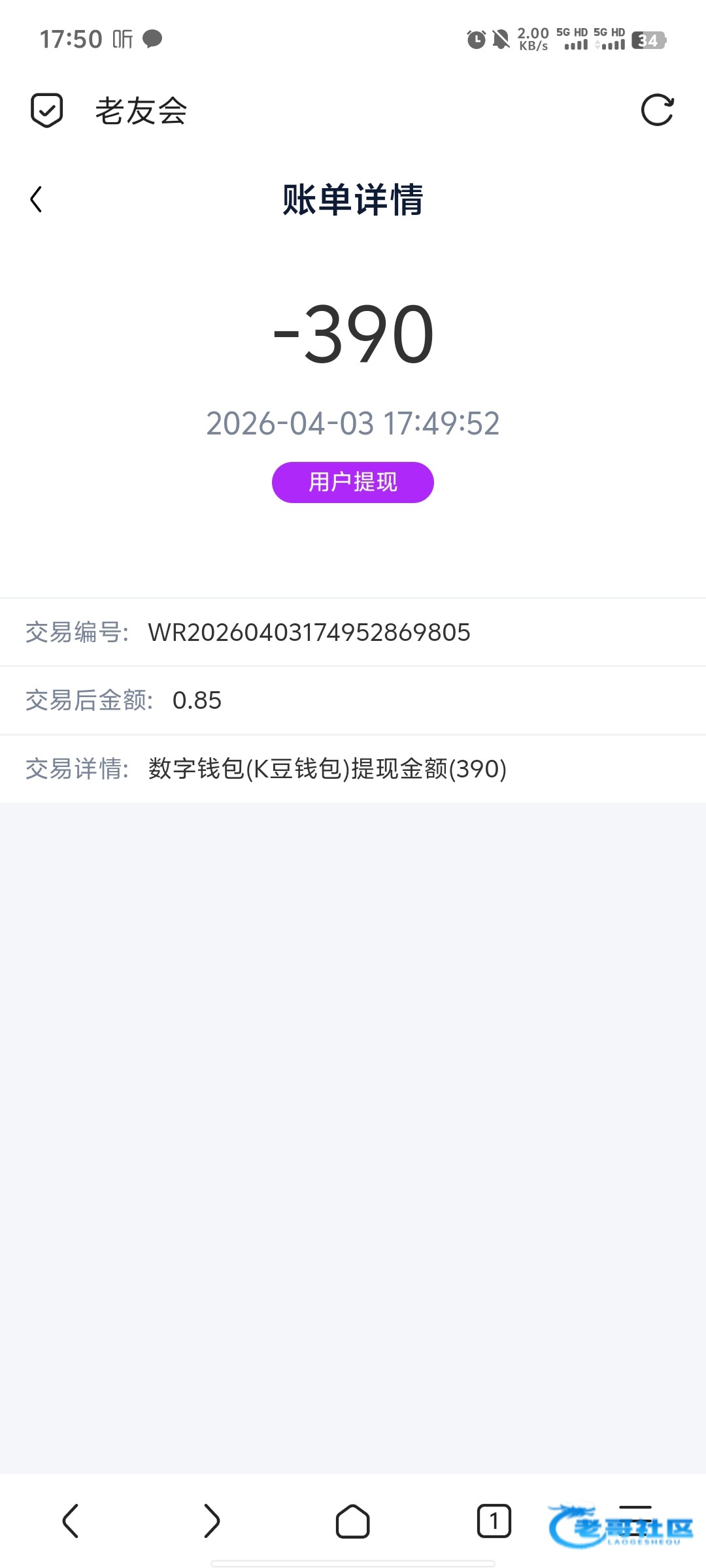Show open browser tabs
Image resolution: width=706 pixels, height=1568 pixels.
click(x=494, y=1521)
